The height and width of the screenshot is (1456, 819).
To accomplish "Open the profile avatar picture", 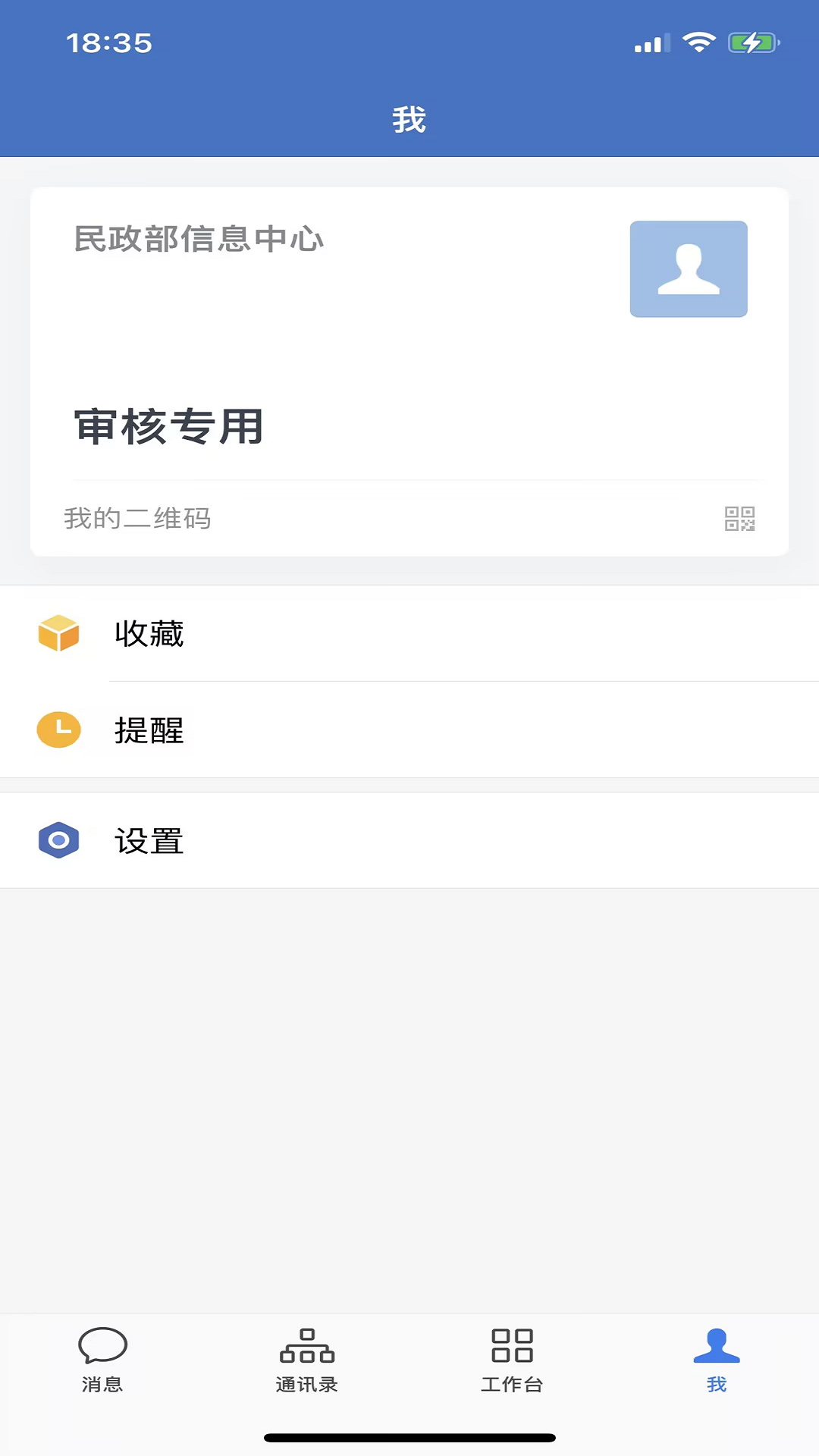I will [x=689, y=269].
